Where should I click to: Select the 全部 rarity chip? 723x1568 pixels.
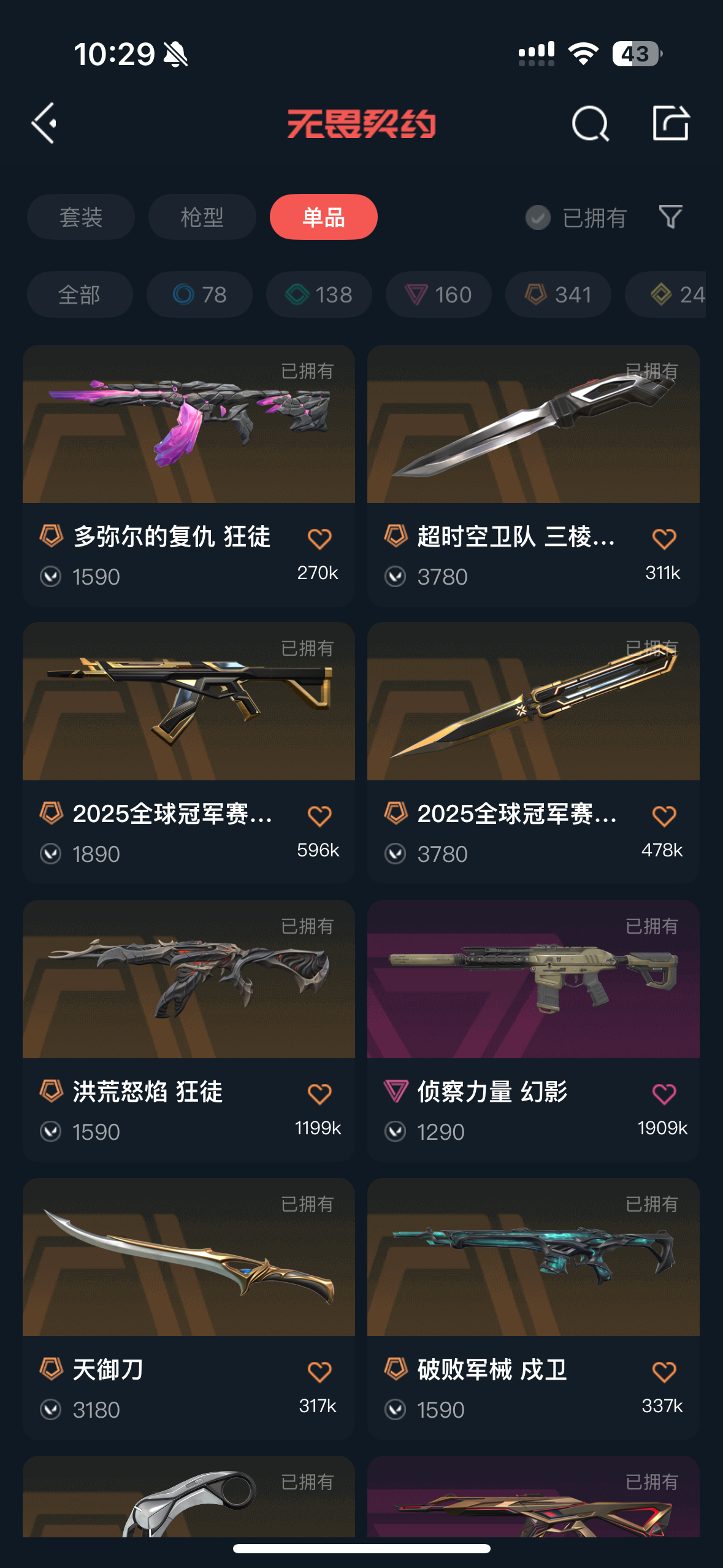point(80,295)
